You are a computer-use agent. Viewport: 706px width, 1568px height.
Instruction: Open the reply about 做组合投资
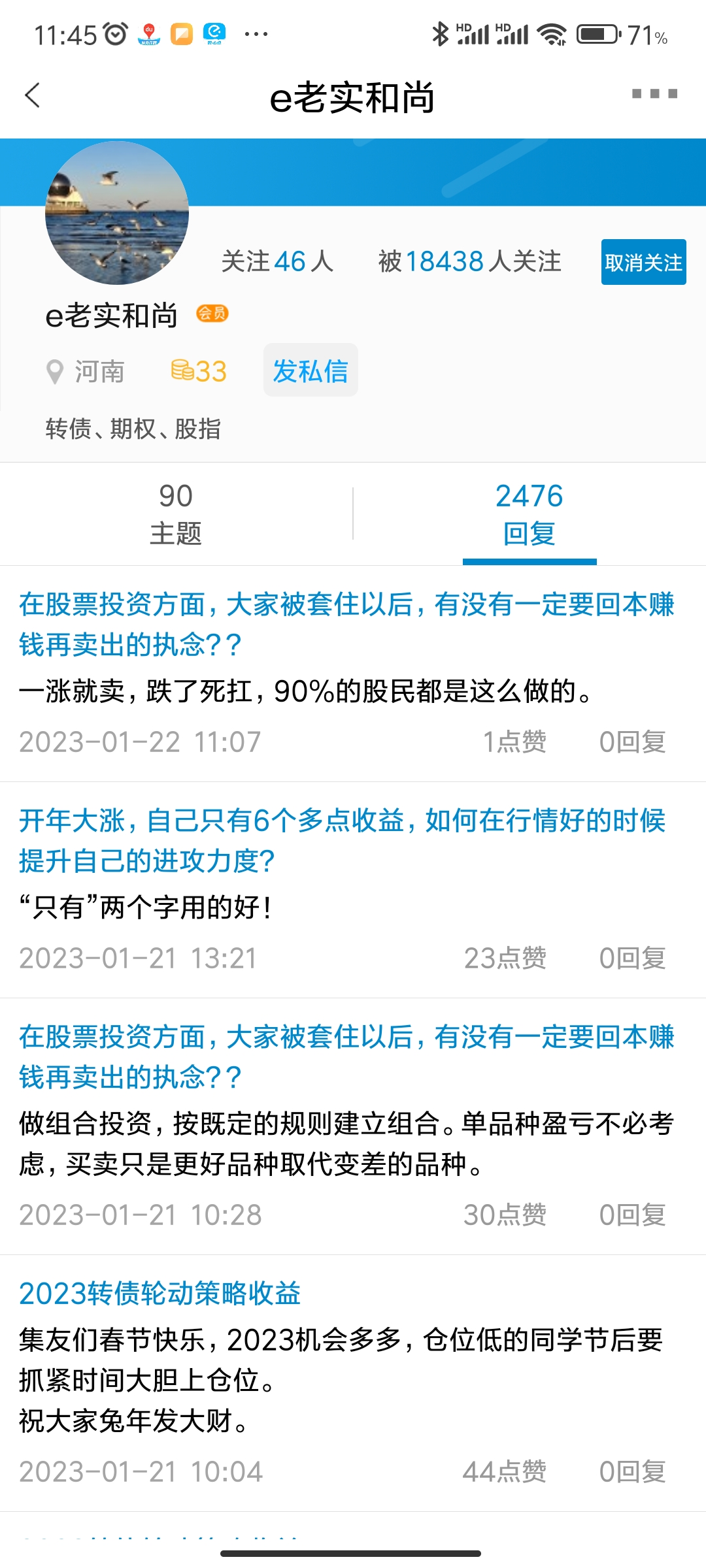point(346,1143)
